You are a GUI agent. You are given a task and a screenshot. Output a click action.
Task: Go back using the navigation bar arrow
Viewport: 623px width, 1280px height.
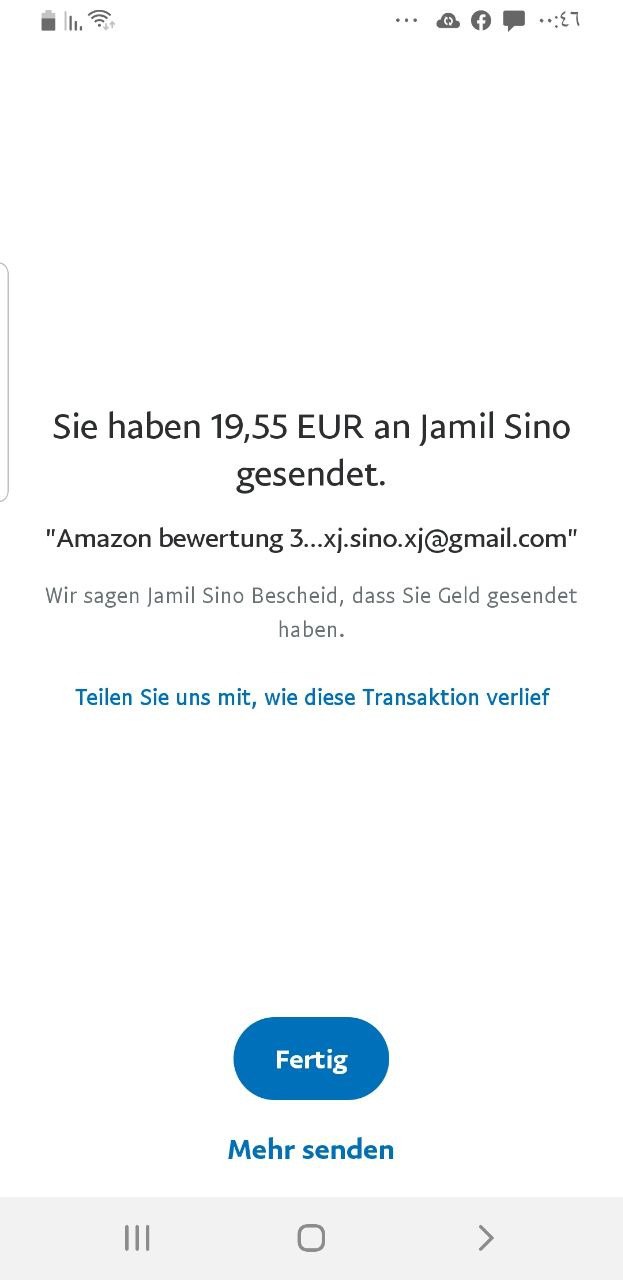tap(486, 1238)
